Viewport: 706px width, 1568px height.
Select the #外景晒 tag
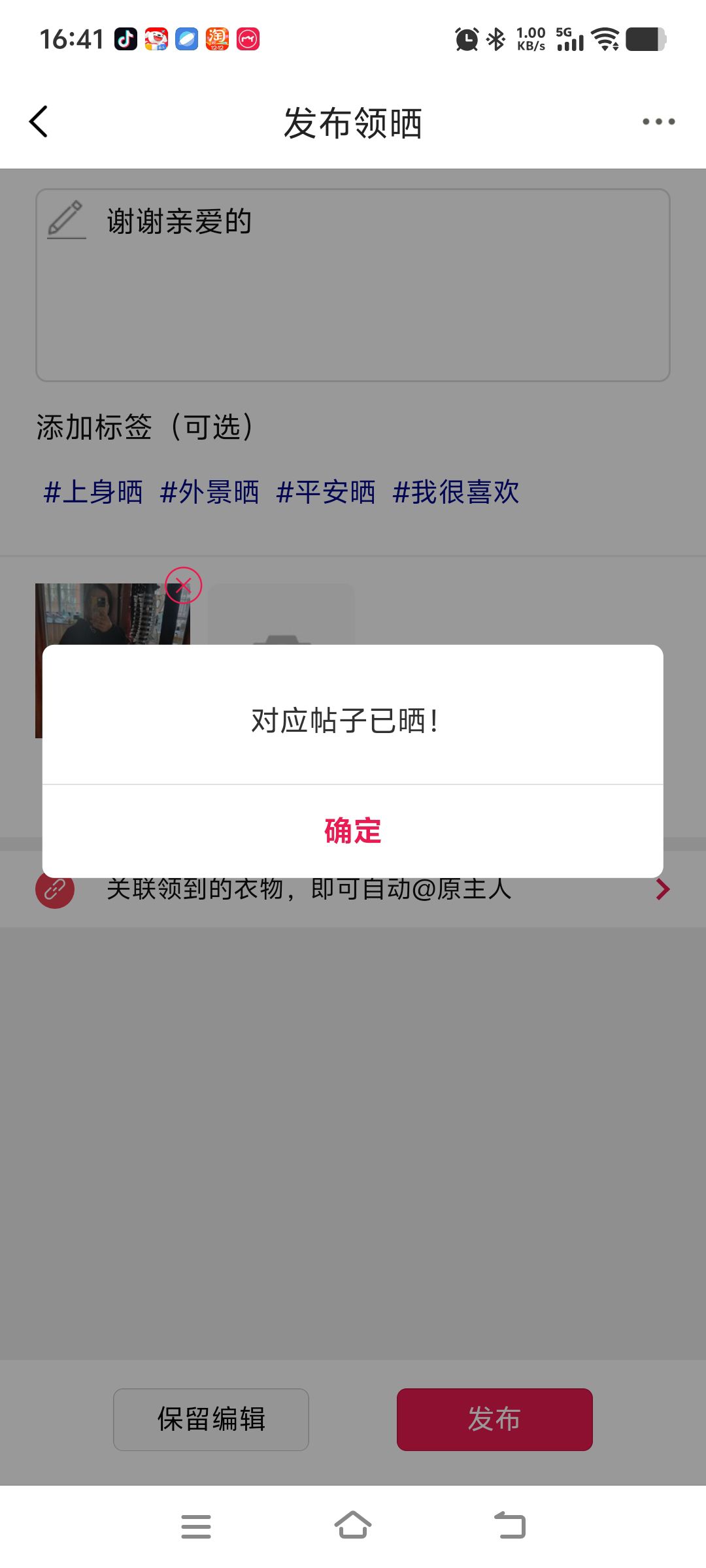coord(209,492)
